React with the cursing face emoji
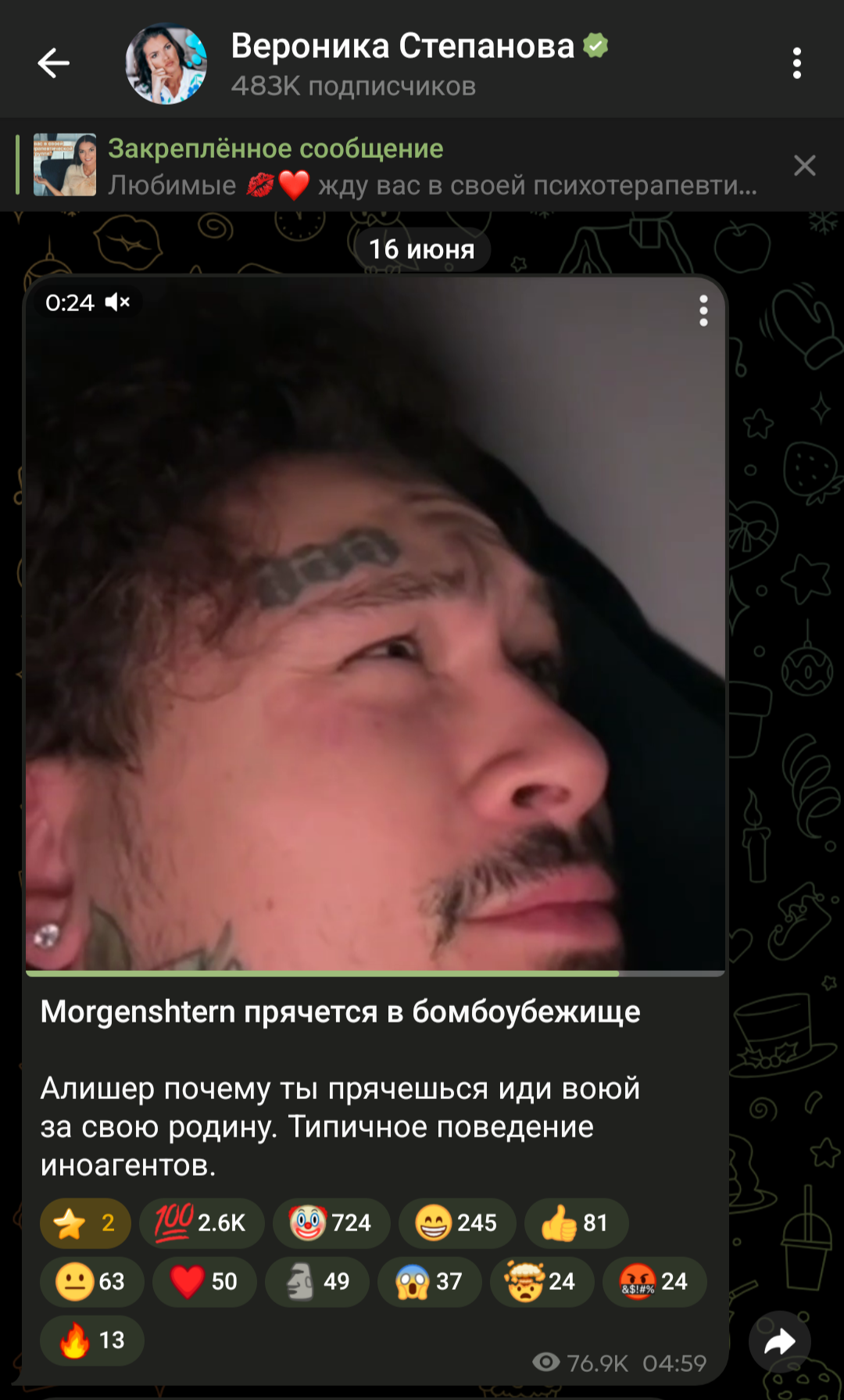 [x=654, y=1281]
